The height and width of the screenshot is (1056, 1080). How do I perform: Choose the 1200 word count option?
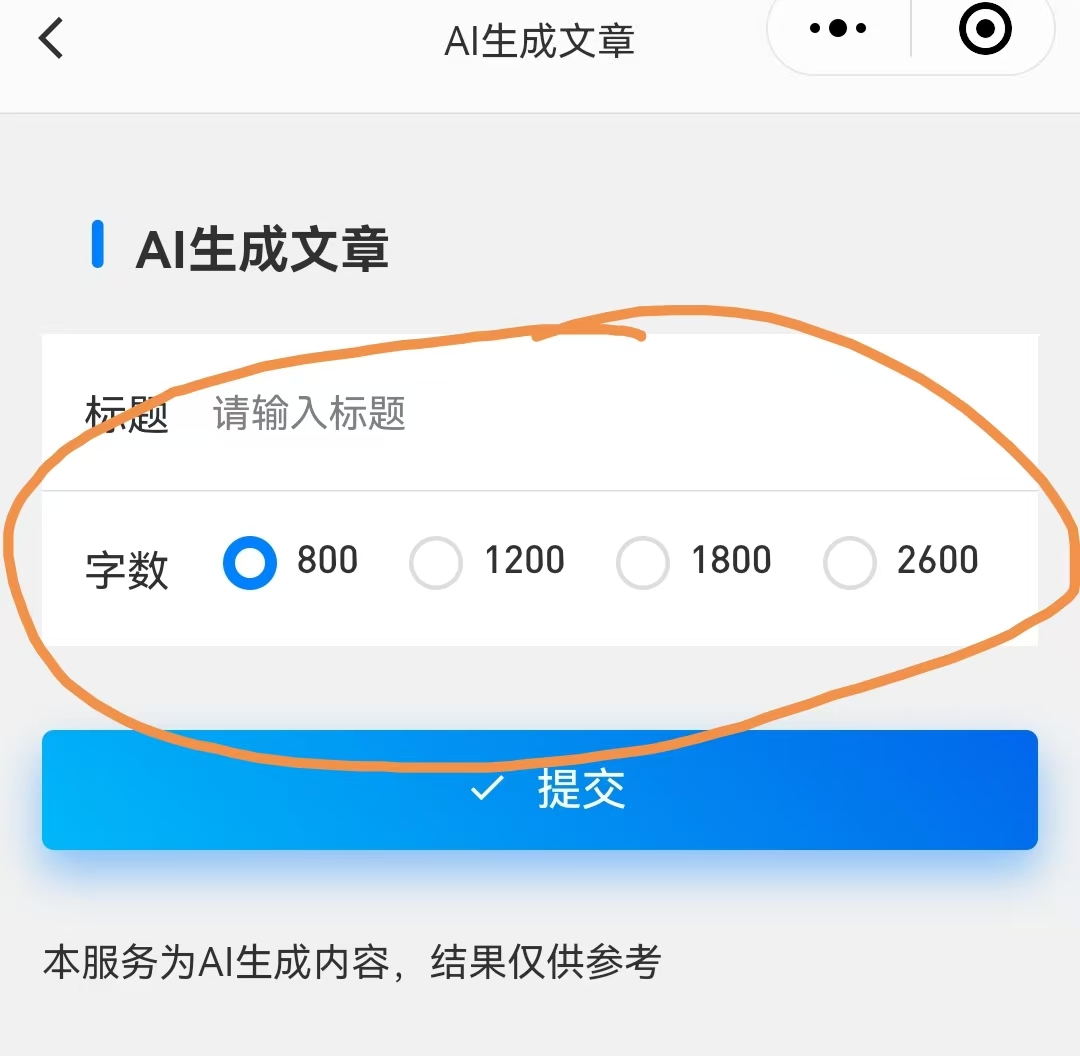436,563
